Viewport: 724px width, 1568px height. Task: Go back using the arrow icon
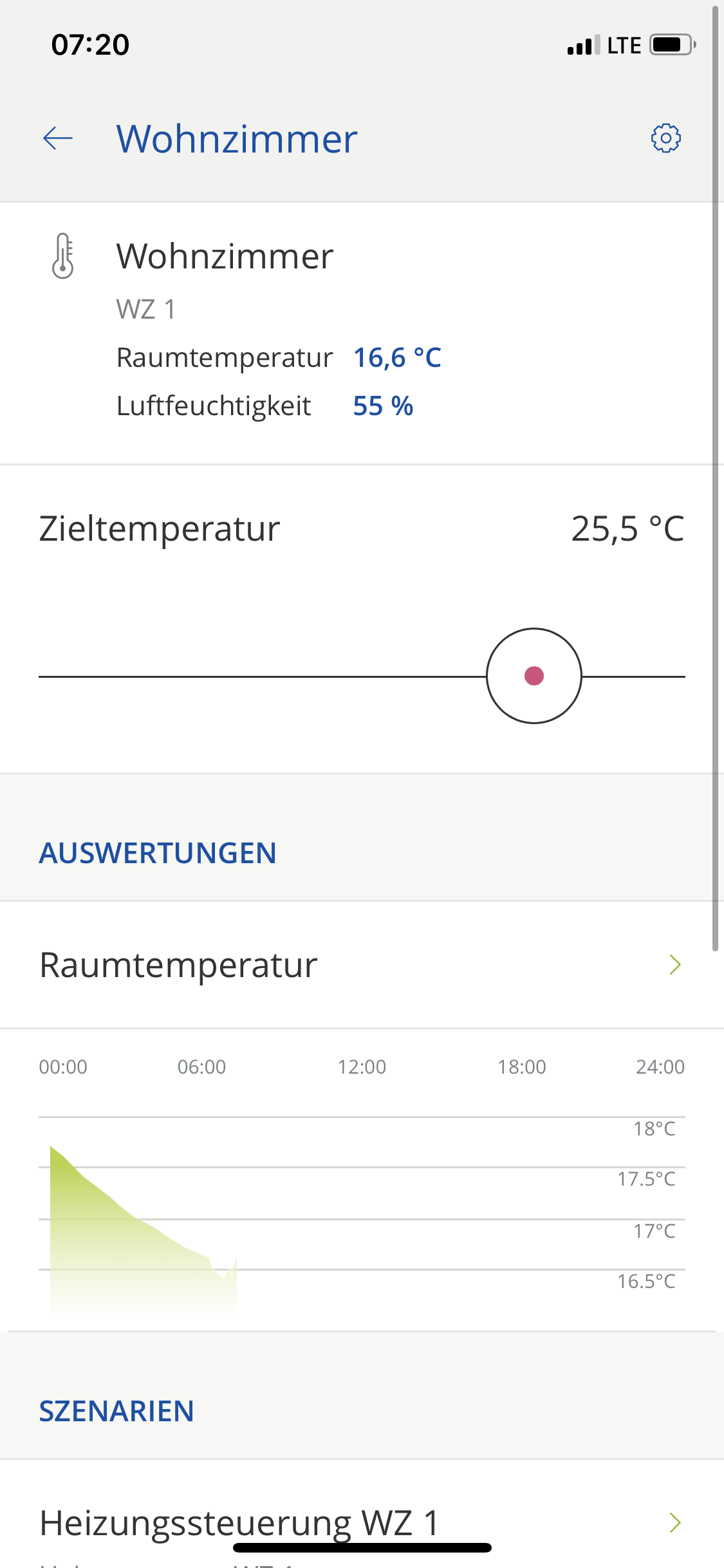point(58,138)
